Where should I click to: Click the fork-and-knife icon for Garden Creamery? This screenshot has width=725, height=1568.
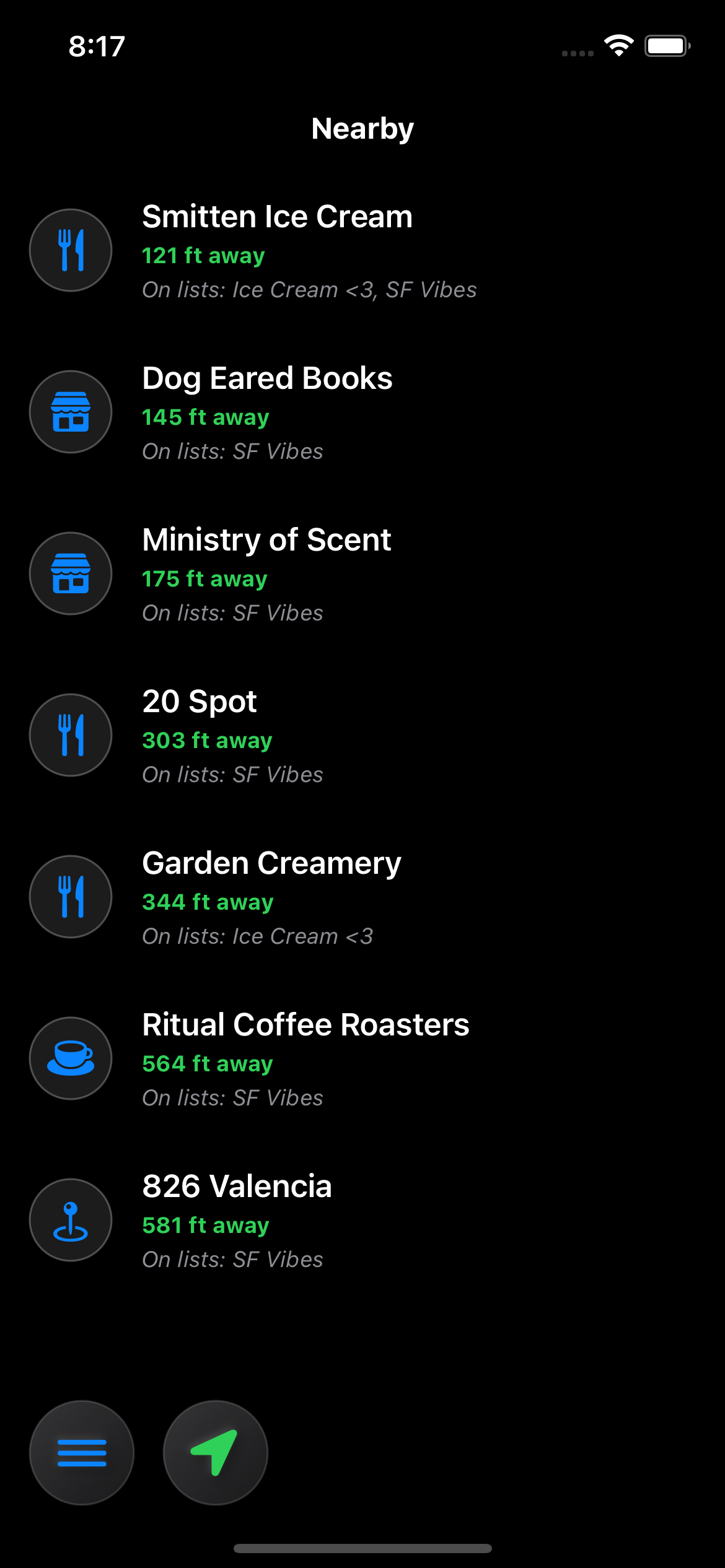click(x=70, y=897)
